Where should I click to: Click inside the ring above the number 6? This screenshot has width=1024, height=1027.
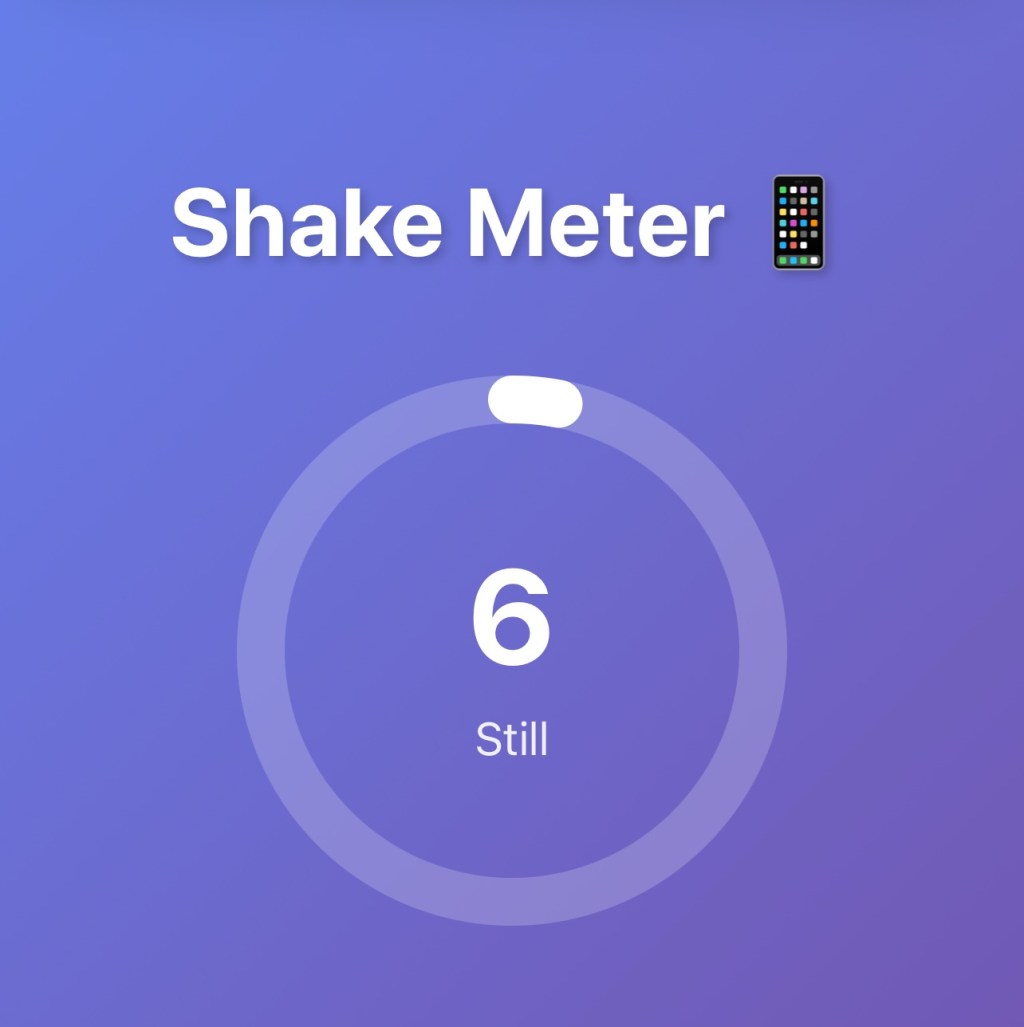pyautogui.click(x=512, y=510)
